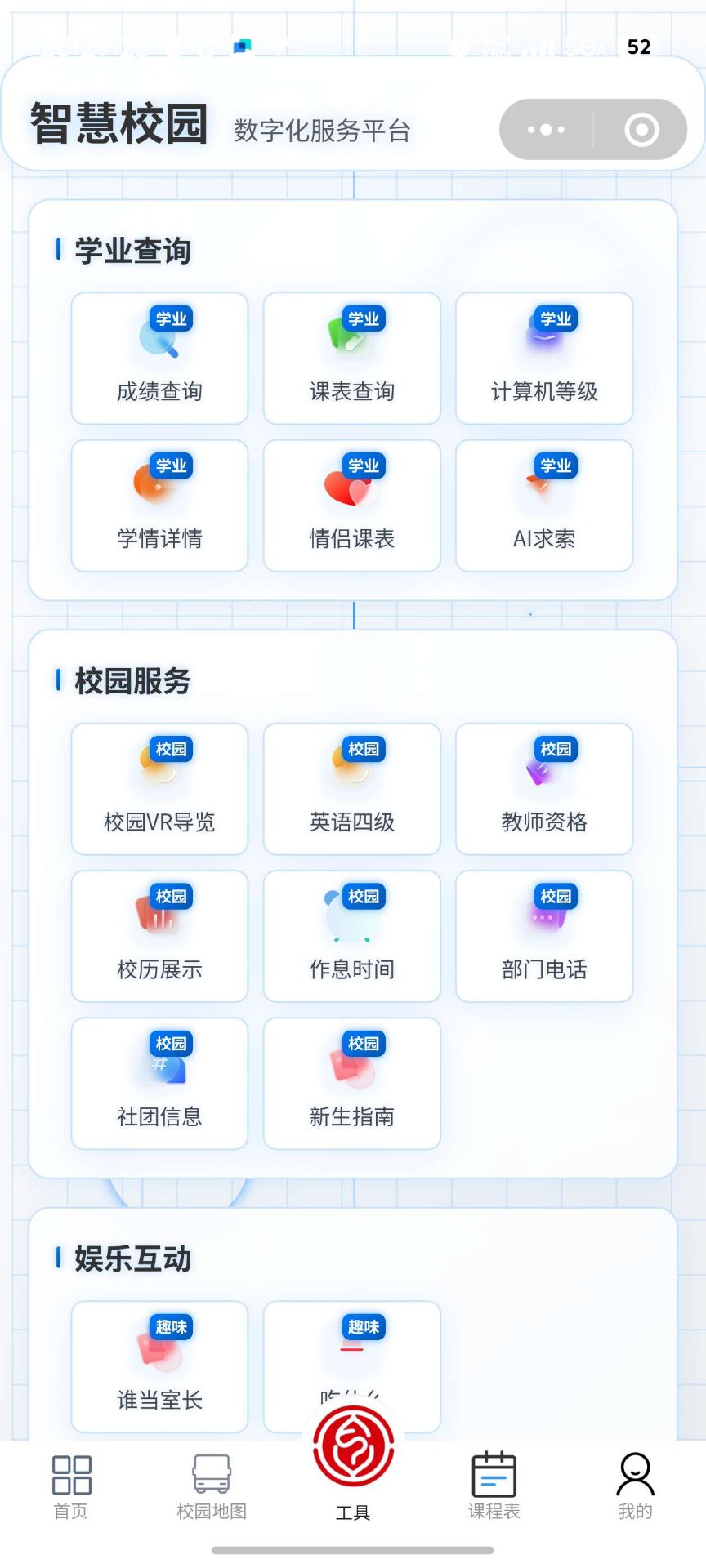View 学情详情 details

(159, 506)
